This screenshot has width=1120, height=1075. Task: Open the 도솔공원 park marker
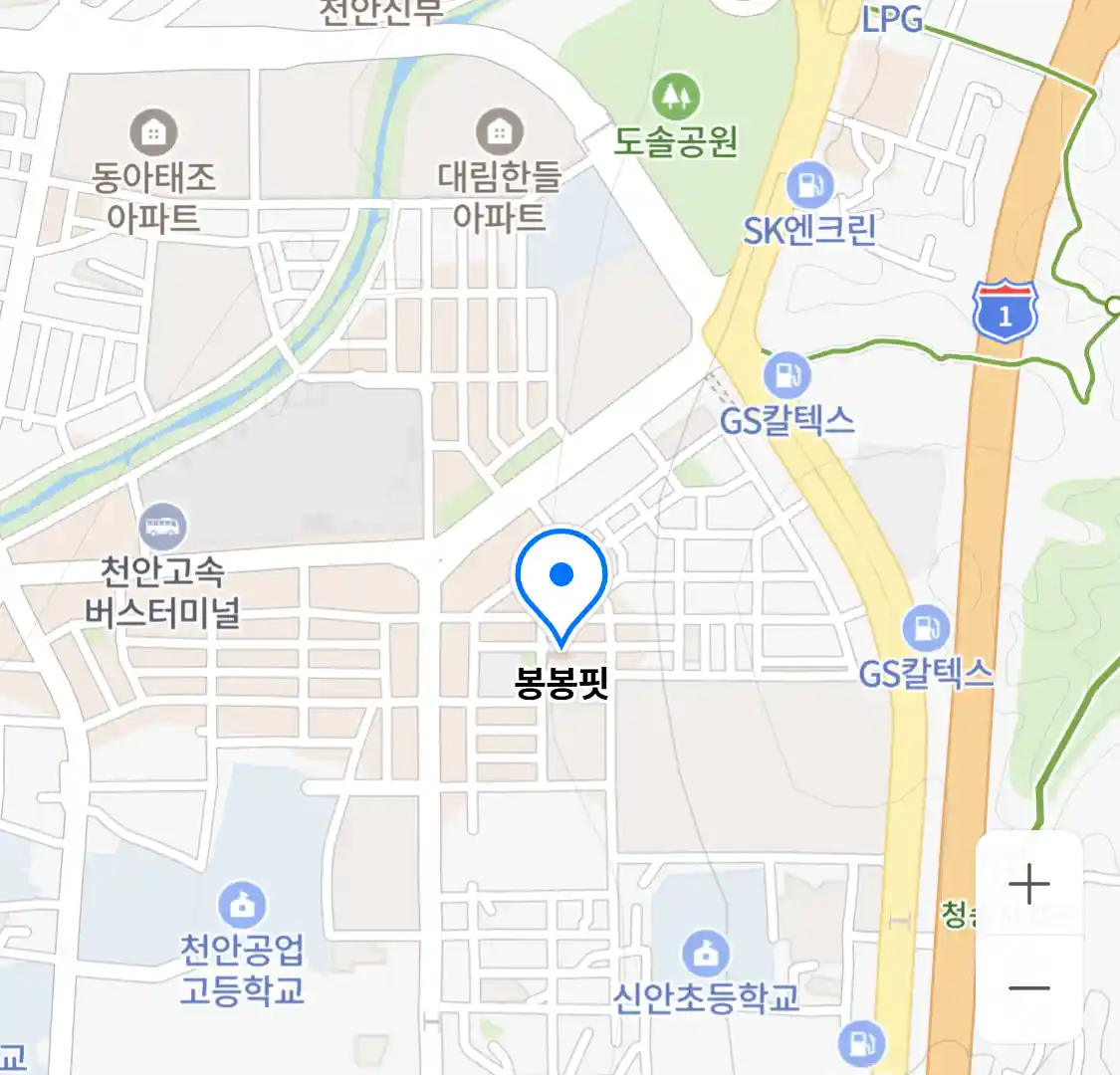coord(676,98)
